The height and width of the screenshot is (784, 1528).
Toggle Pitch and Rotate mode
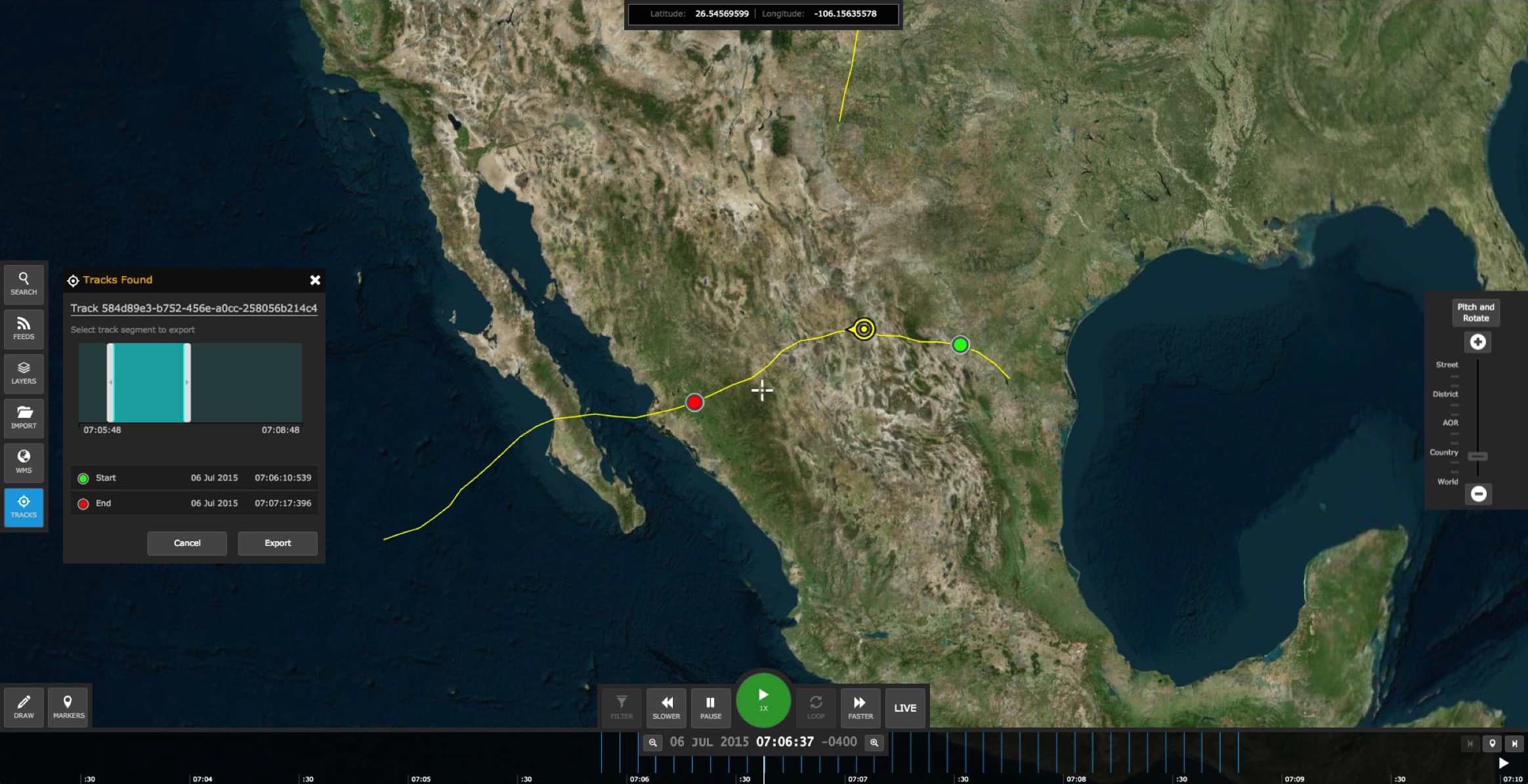coord(1475,312)
